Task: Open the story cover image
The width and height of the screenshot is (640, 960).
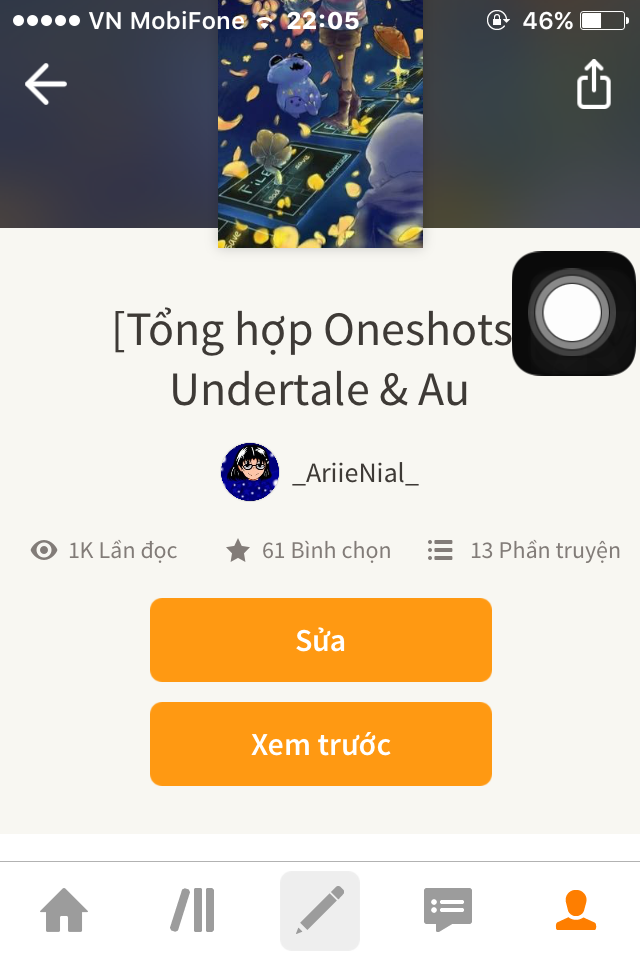Action: coord(320,130)
